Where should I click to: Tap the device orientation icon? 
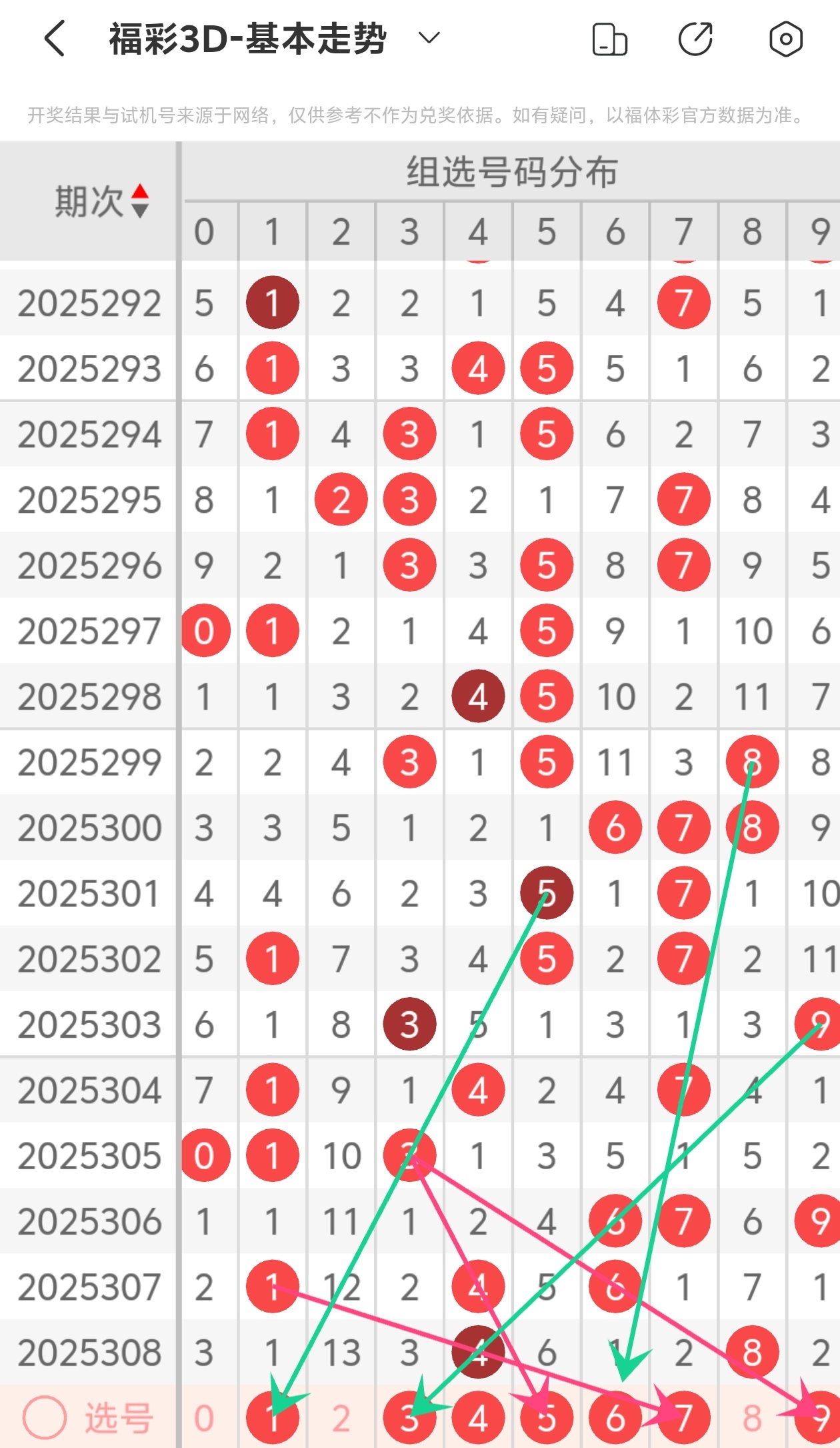point(609,39)
